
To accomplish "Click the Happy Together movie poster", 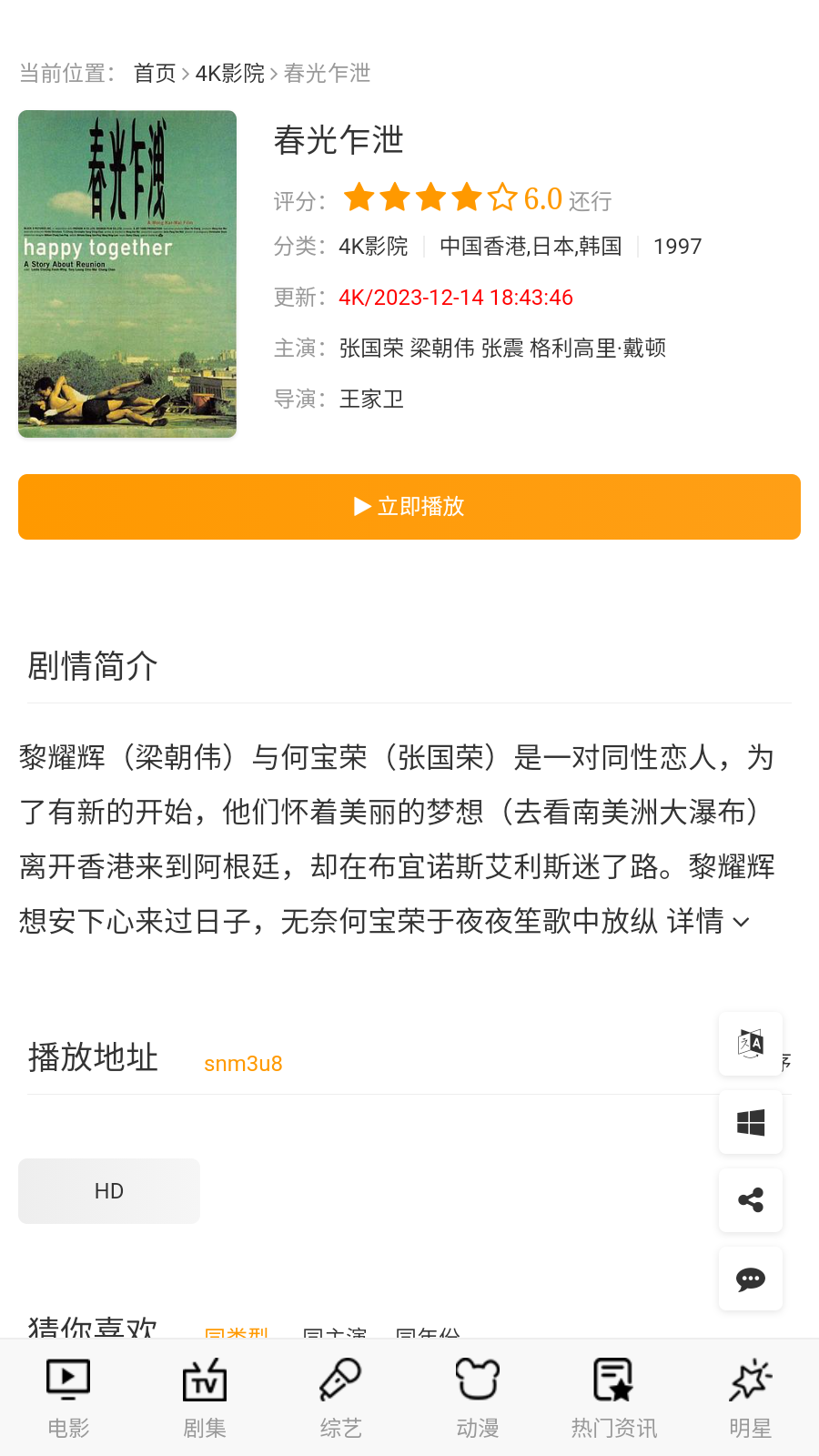I will click(x=126, y=273).
